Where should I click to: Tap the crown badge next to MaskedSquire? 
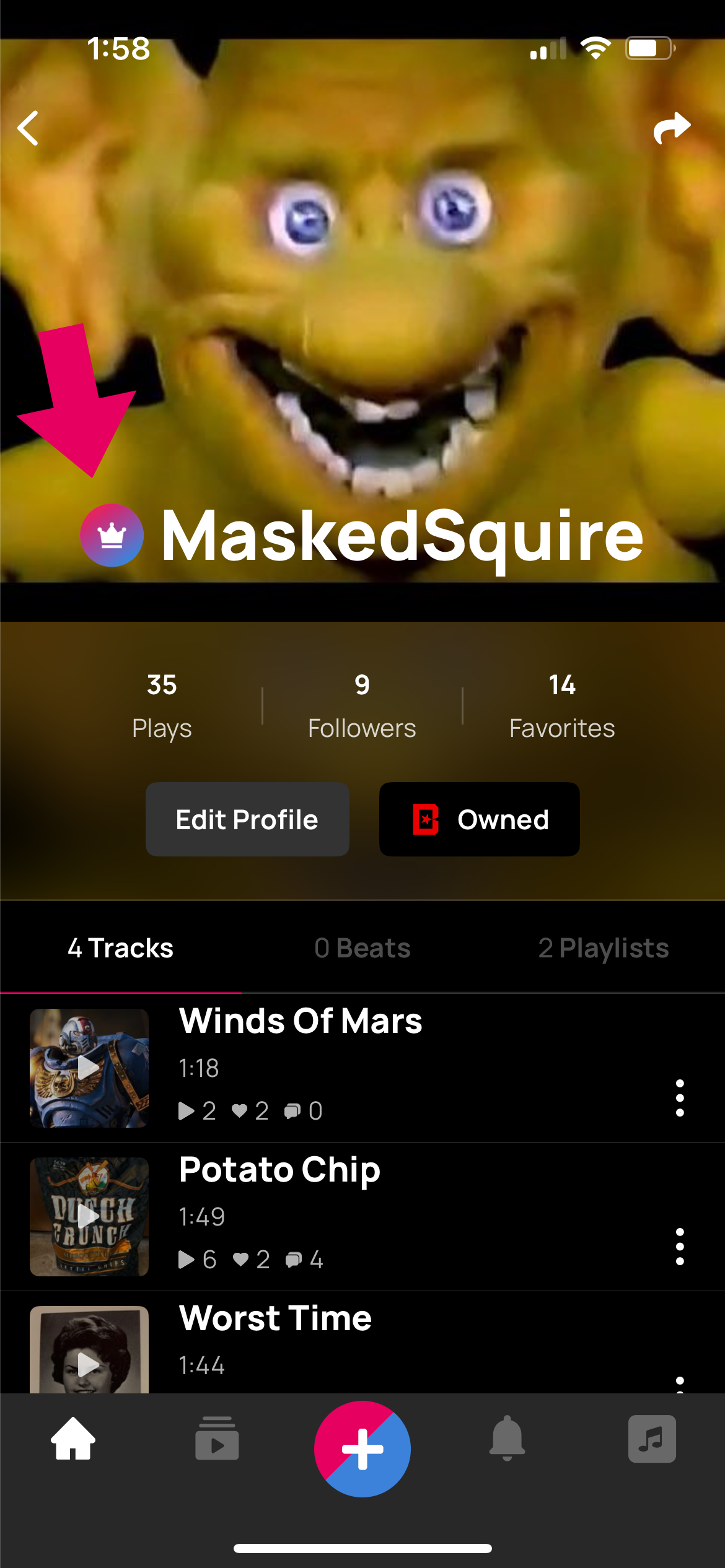[112, 536]
